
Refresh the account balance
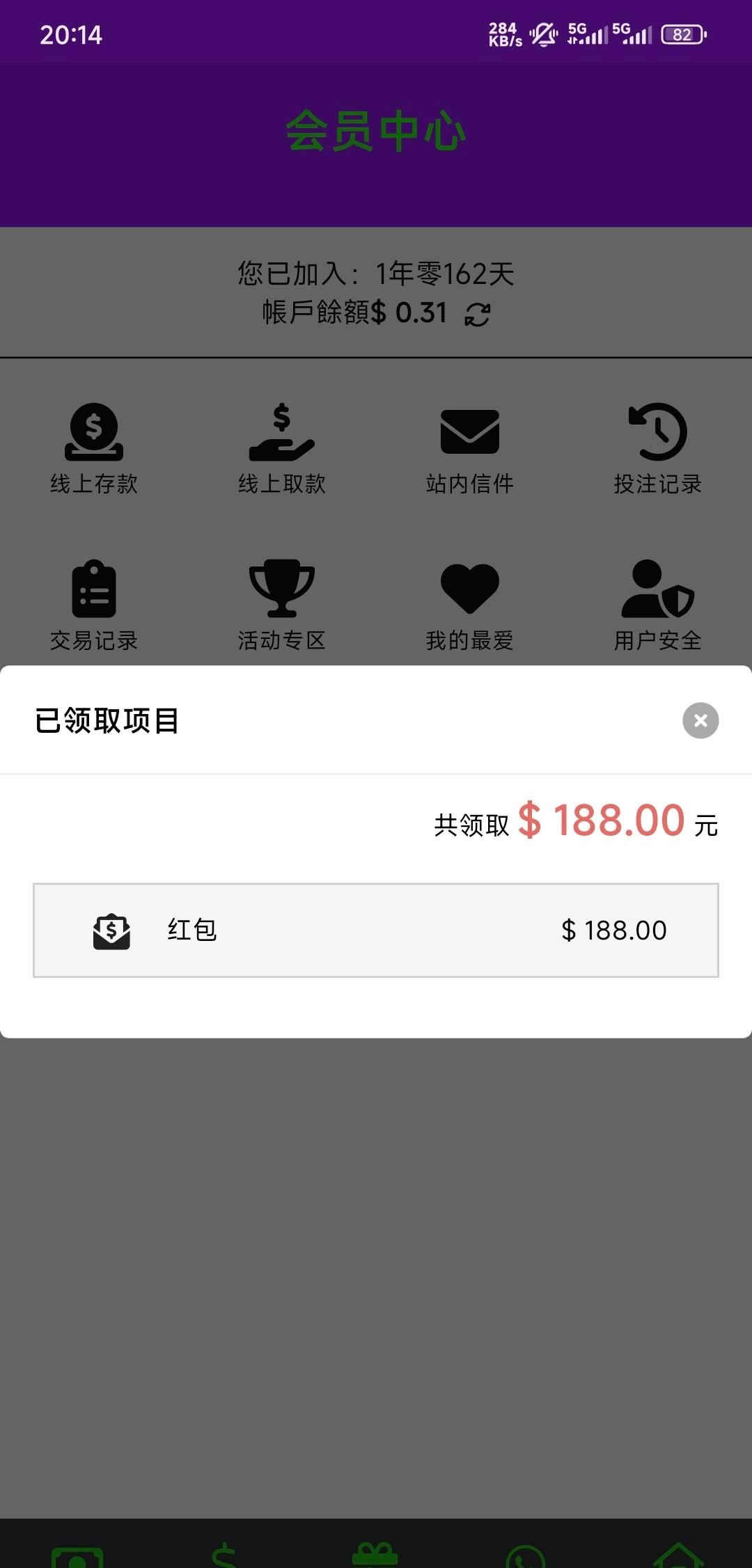pos(478,315)
